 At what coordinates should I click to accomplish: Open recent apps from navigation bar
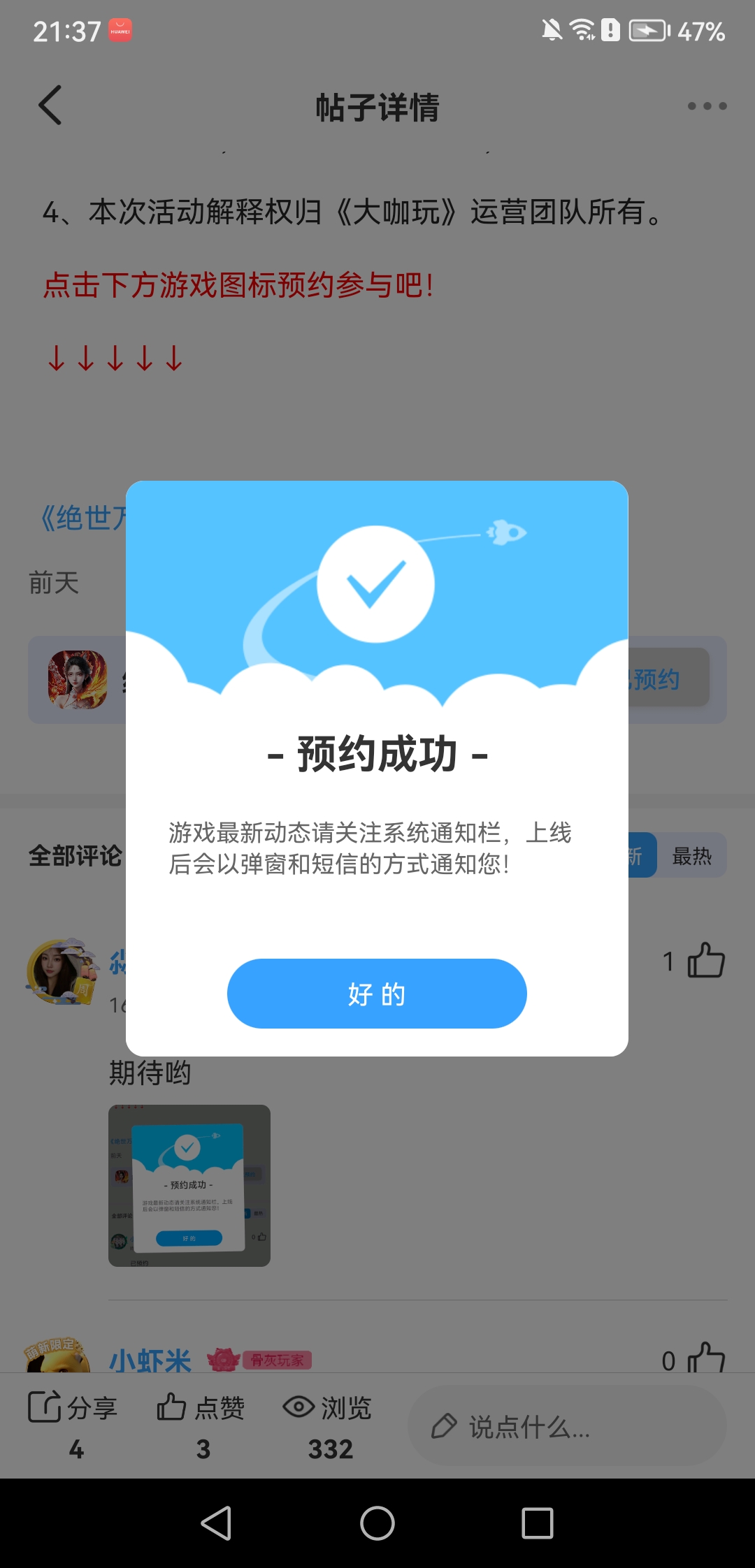(538, 1523)
